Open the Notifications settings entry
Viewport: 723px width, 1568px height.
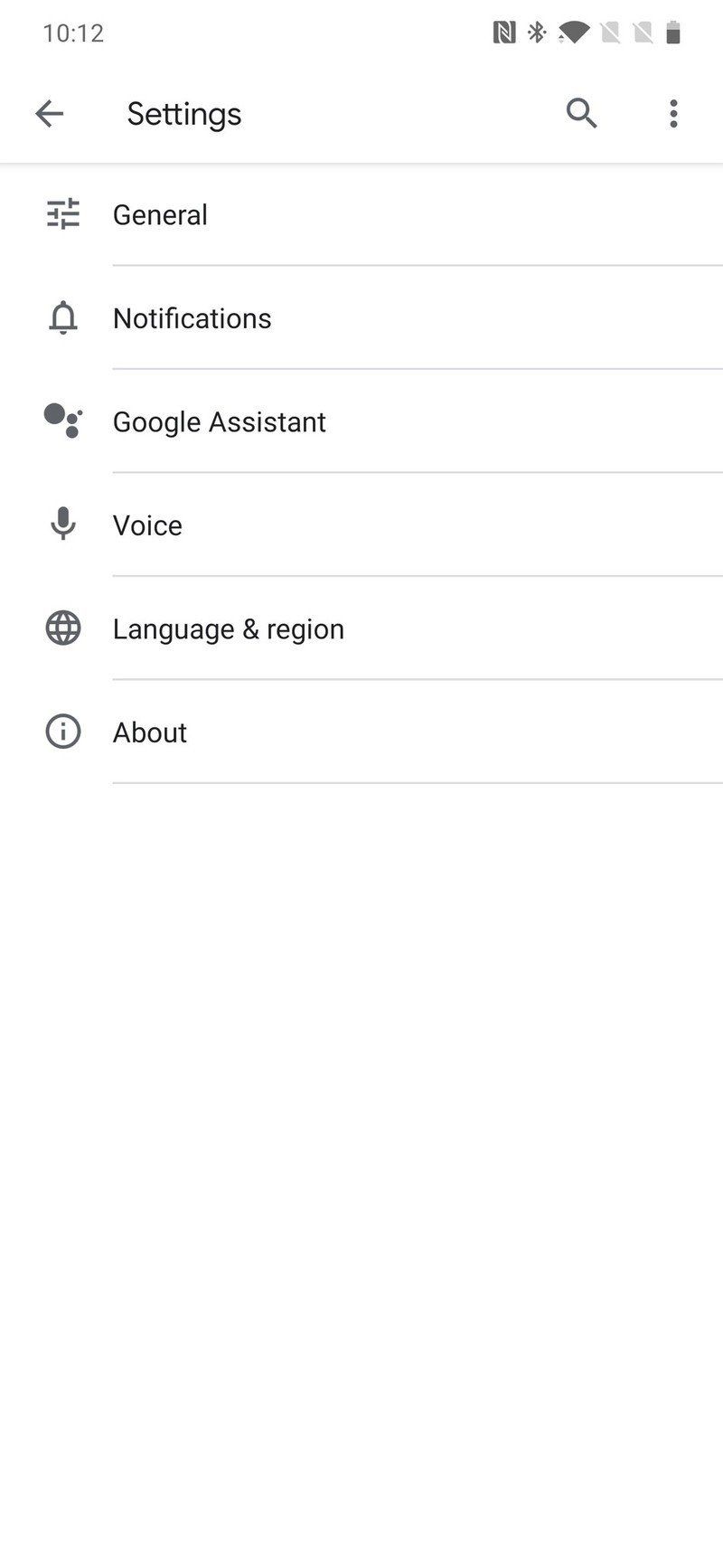[192, 318]
